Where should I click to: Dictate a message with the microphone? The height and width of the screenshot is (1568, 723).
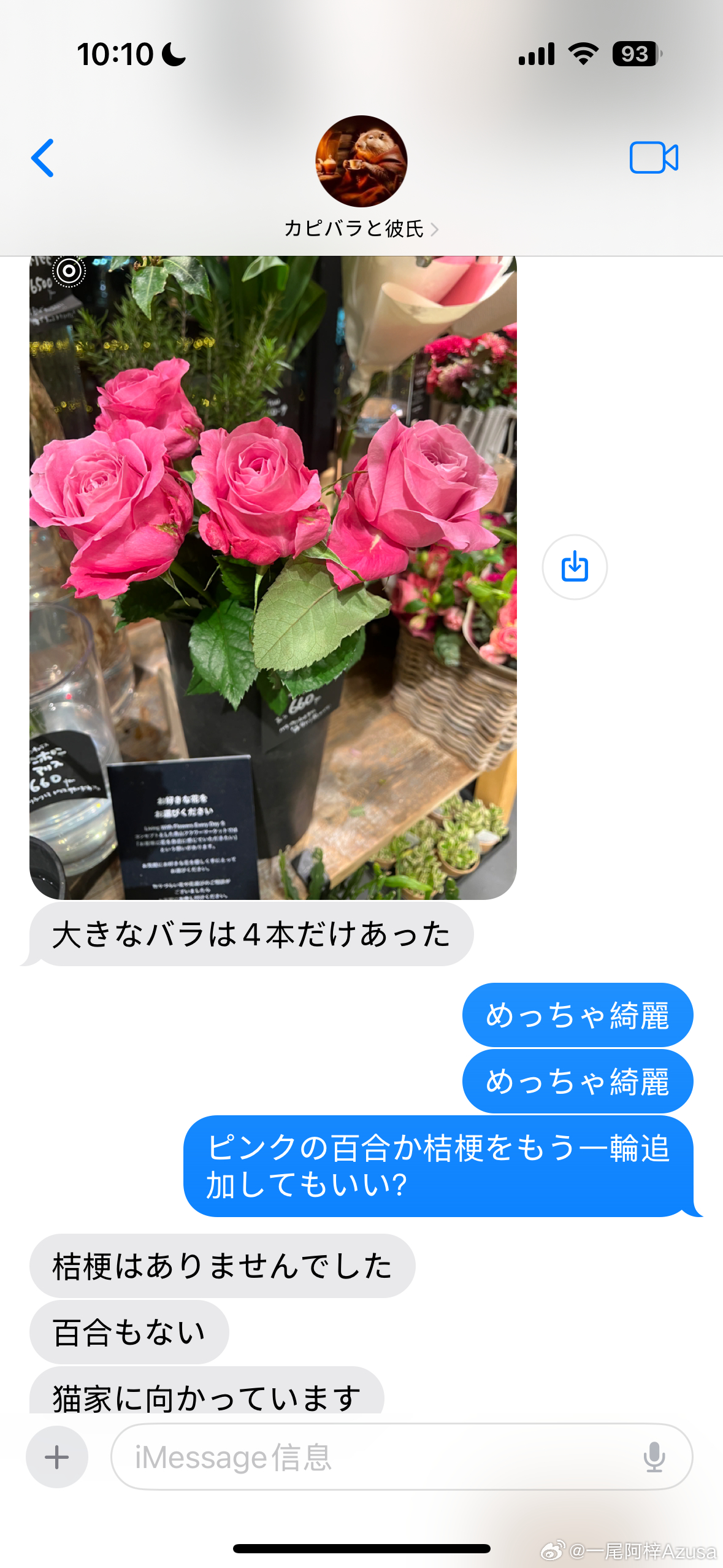click(654, 1457)
